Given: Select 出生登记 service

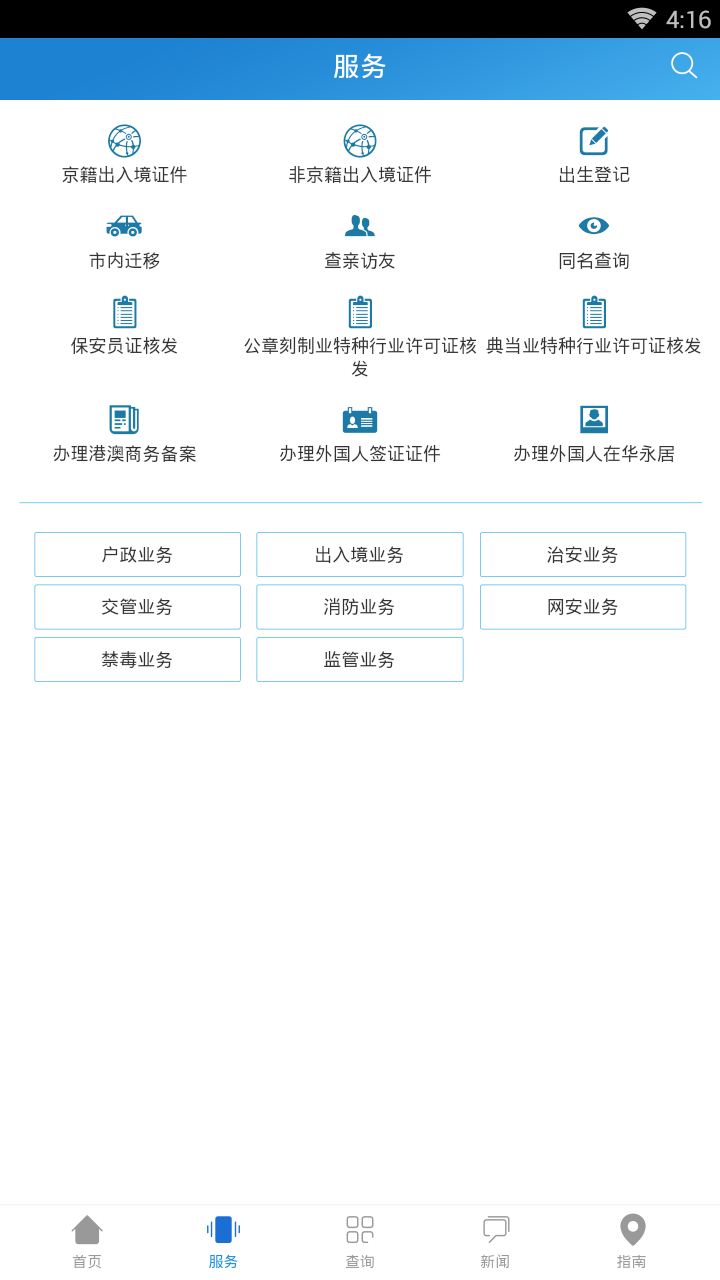Looking at the screenshot, I should tap(594, 155).
